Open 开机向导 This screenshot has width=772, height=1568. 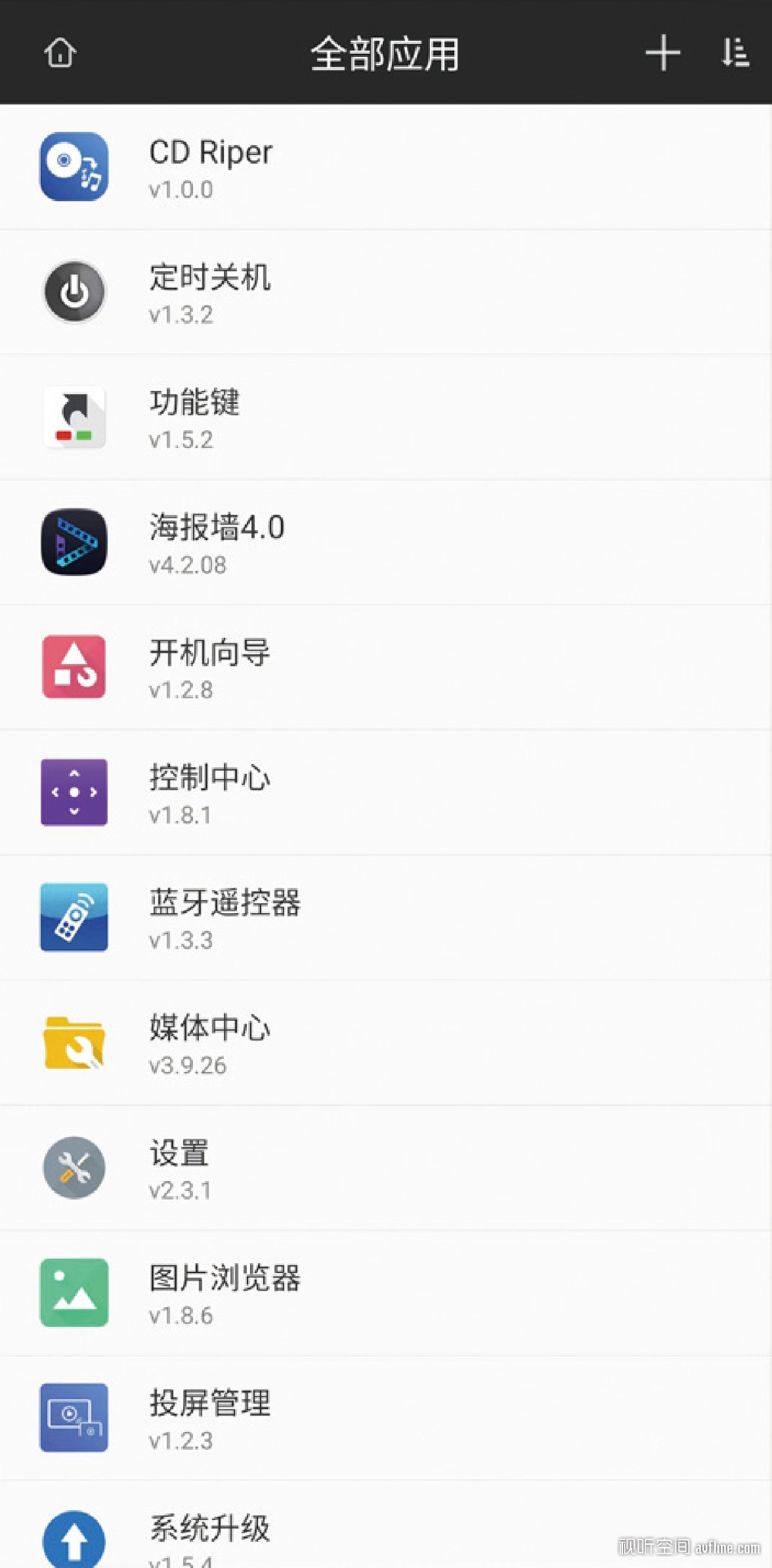[386, 667]
